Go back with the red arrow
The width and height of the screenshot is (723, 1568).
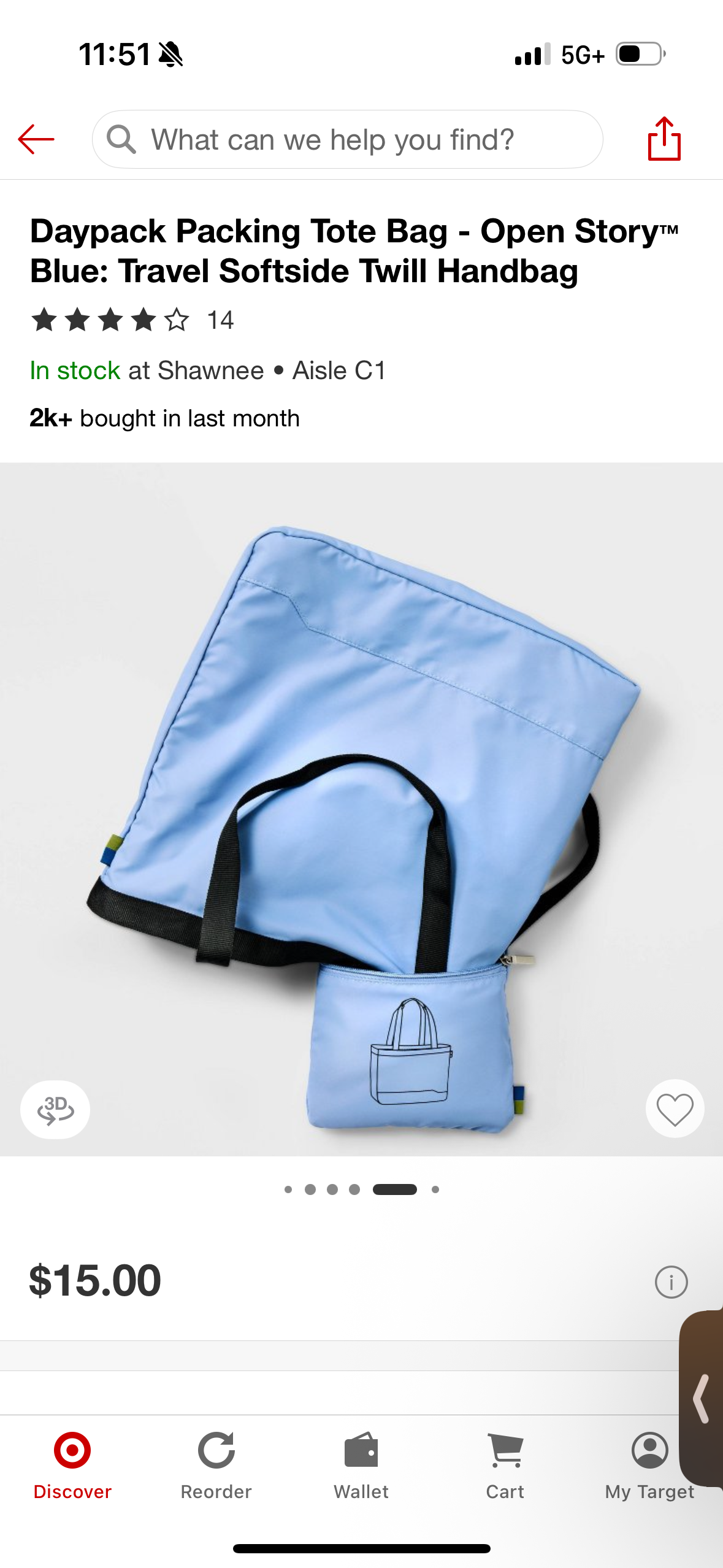pos(36,139)
